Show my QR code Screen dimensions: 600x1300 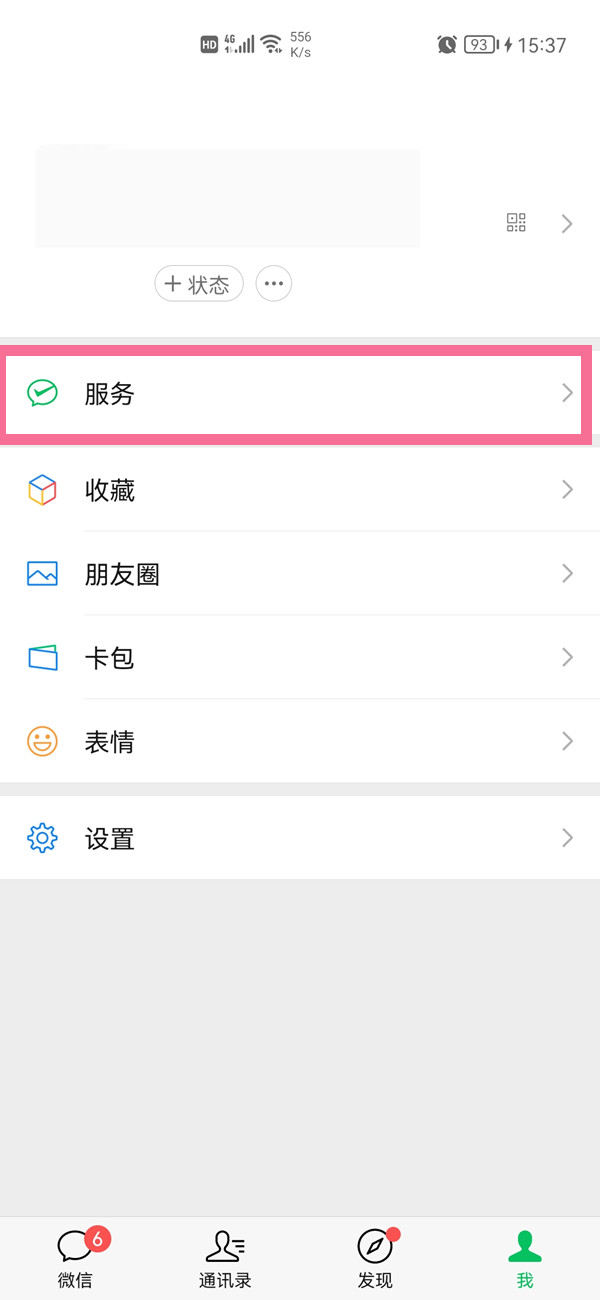click(x=516, y=223)
